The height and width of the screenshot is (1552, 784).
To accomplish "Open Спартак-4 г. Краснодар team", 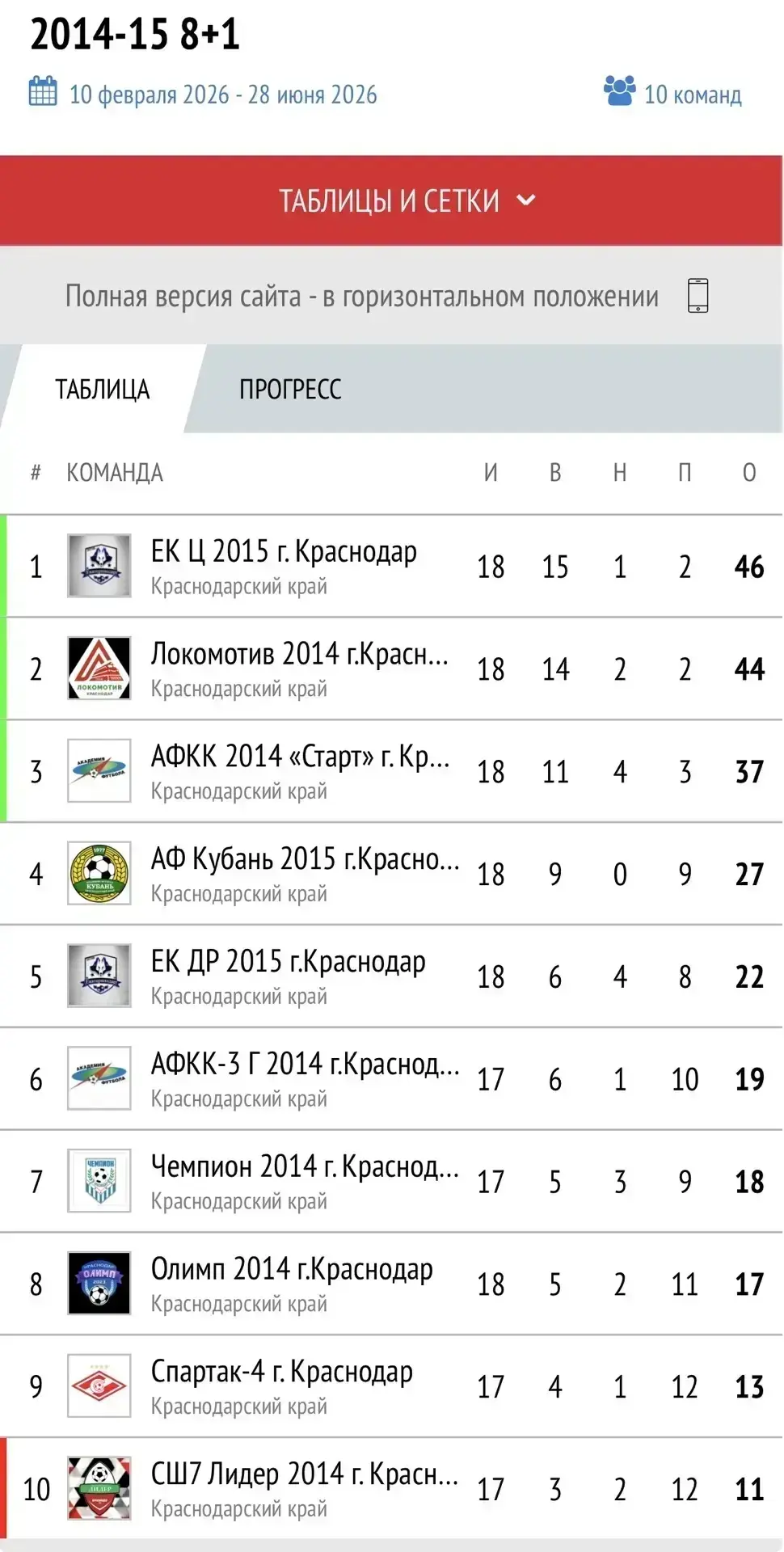I will 282,1373.
